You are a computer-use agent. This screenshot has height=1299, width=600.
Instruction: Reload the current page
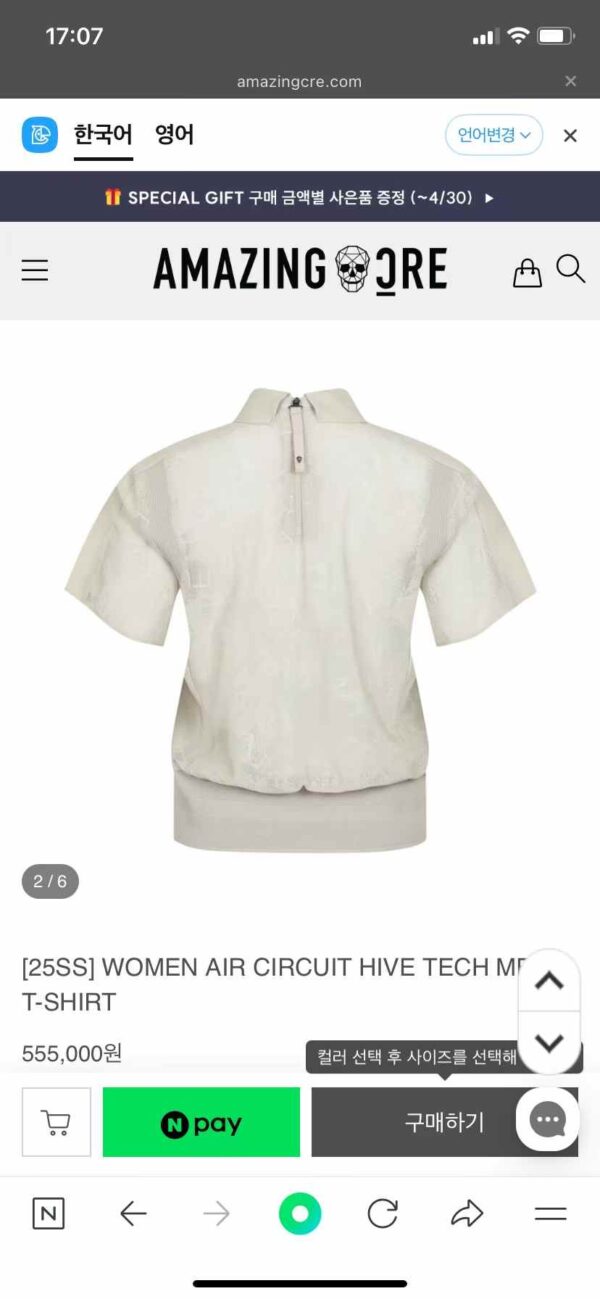tap(383, 1214)
